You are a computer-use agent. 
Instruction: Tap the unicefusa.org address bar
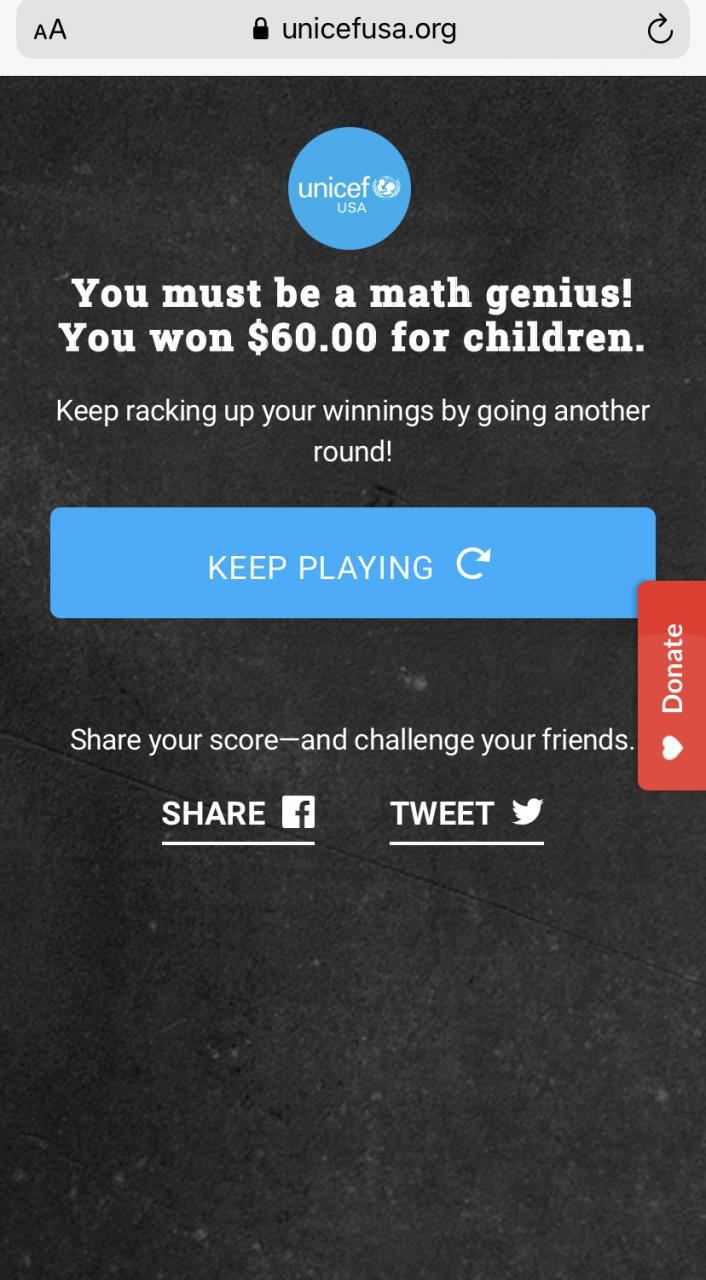pyautogui.click(x=355, y=30)
